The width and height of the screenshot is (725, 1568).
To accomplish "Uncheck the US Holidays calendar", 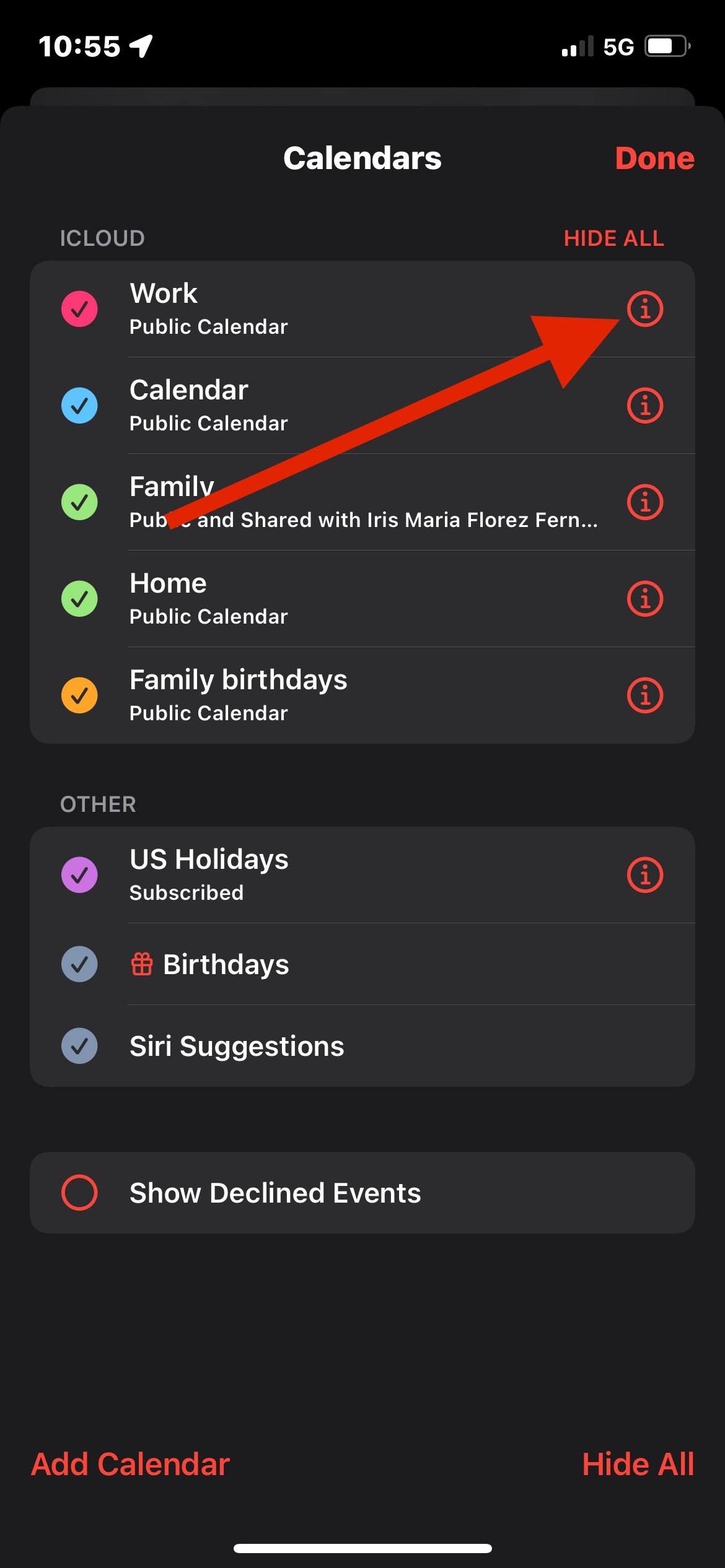I will point(79,874).
